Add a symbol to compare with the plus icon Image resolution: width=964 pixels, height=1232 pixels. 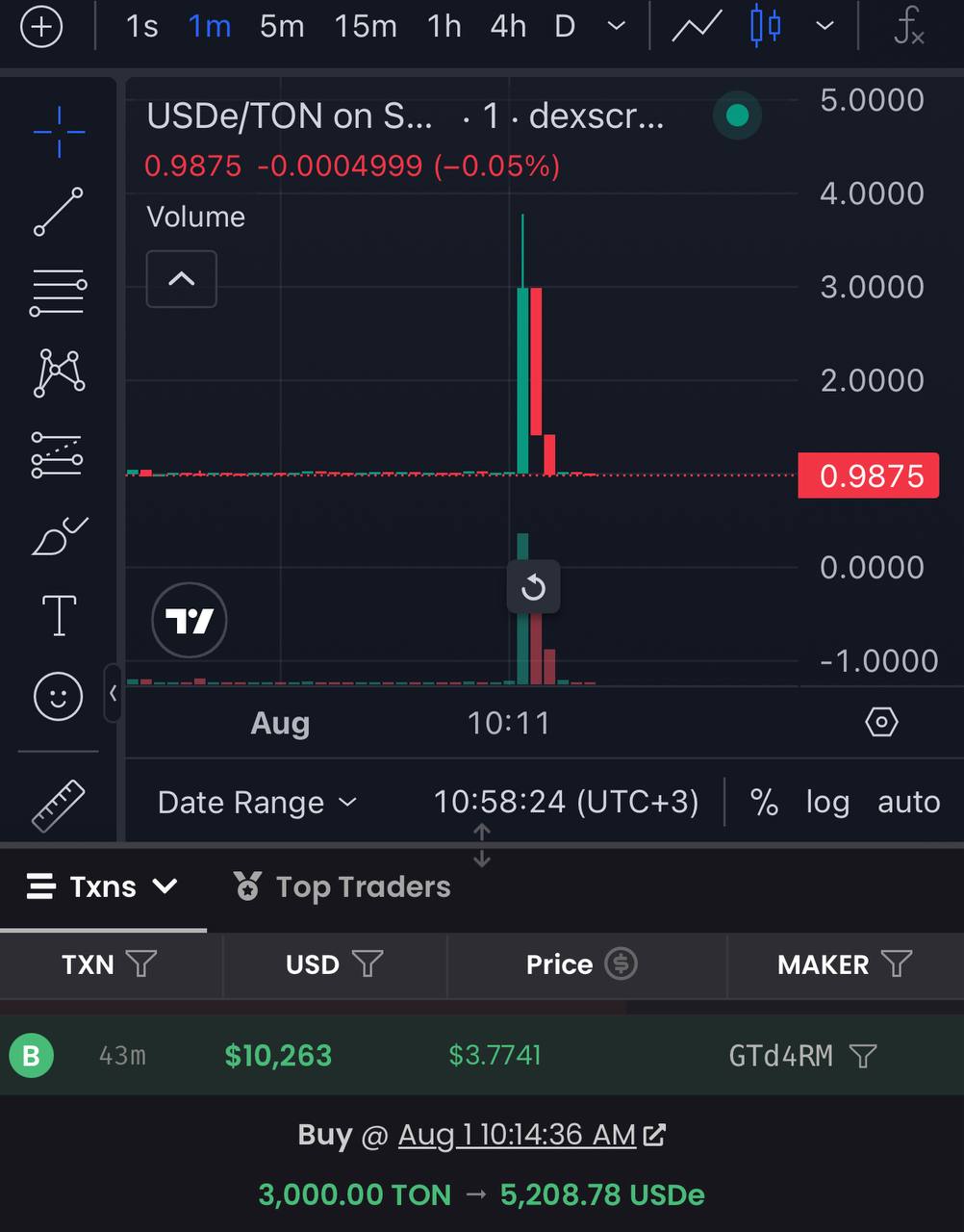pos(41,27)
